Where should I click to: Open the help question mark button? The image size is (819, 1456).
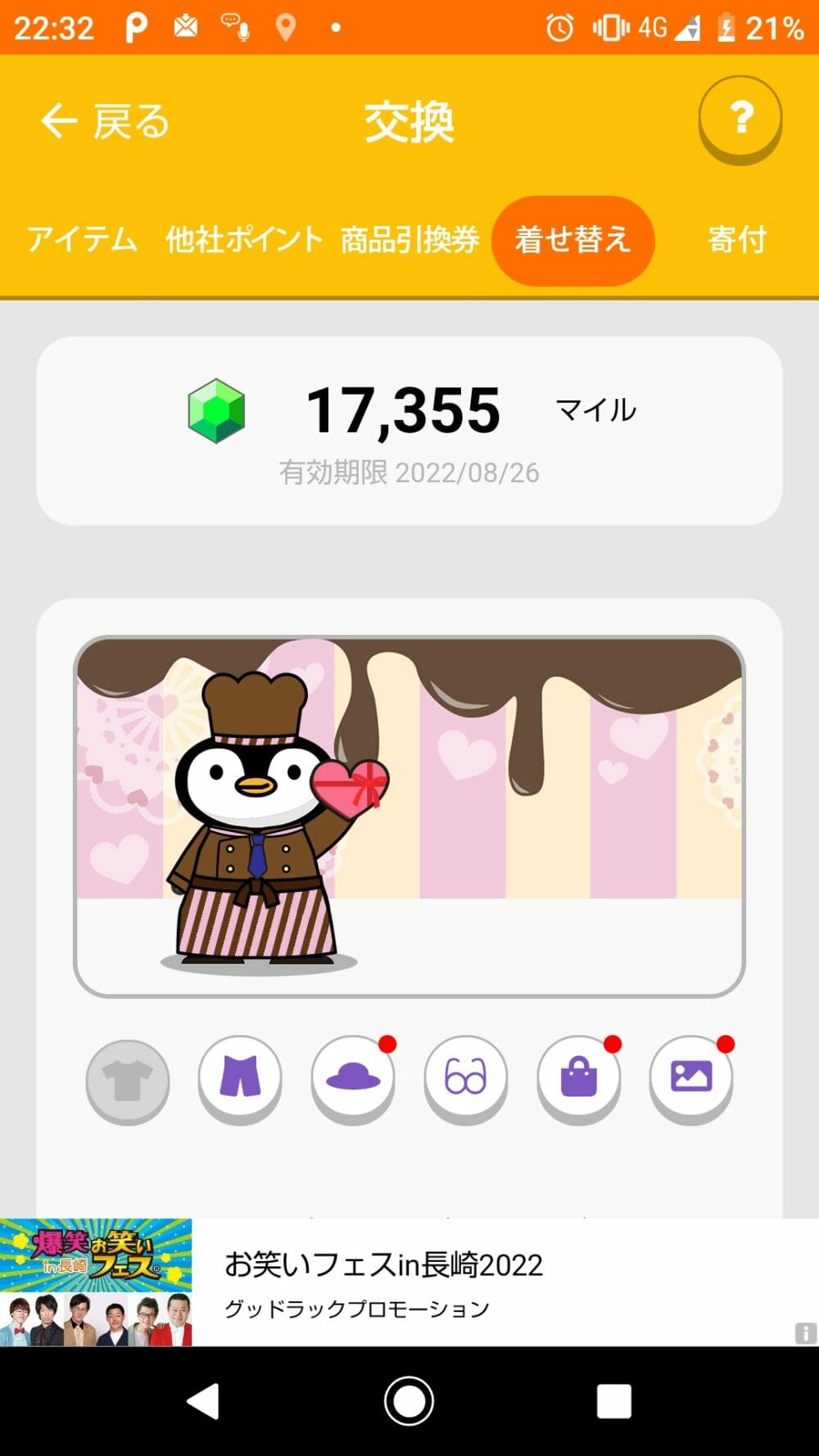pyautogui.click(x=740, y=118)
